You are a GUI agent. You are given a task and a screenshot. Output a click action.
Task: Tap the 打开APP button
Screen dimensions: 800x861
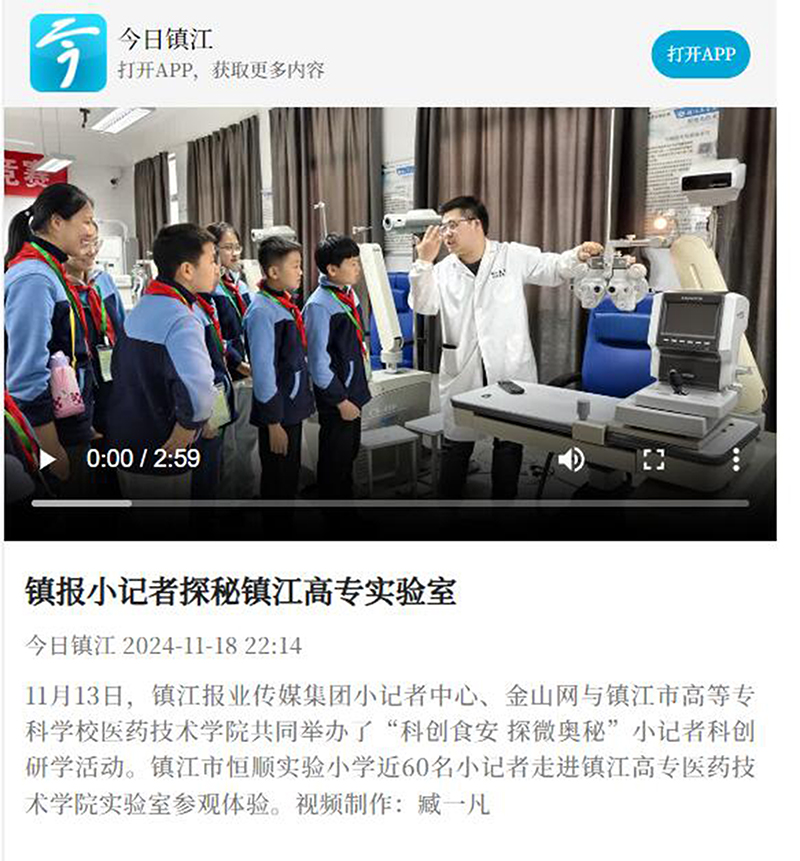[701, 54]
